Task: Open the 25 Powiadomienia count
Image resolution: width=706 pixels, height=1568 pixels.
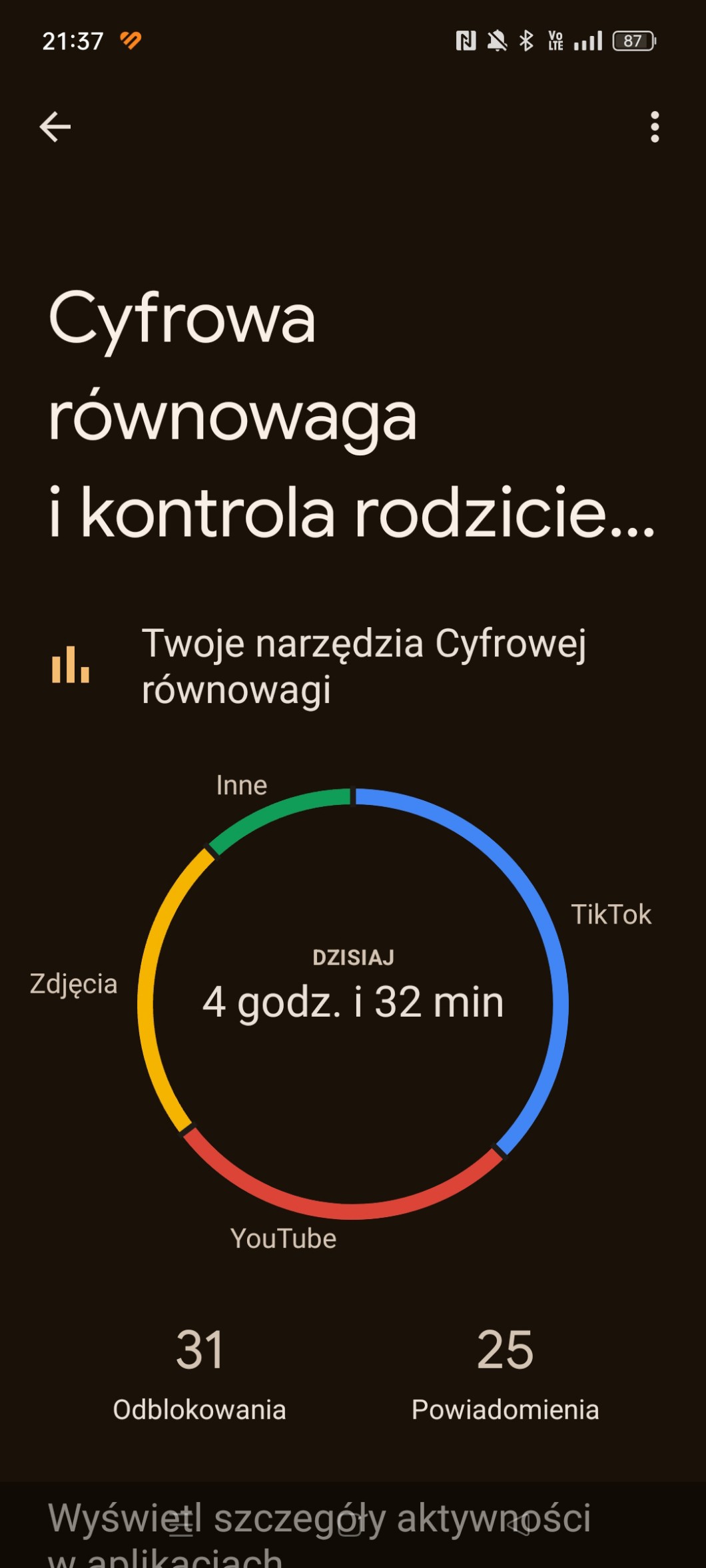Action: pos(505,1371)
